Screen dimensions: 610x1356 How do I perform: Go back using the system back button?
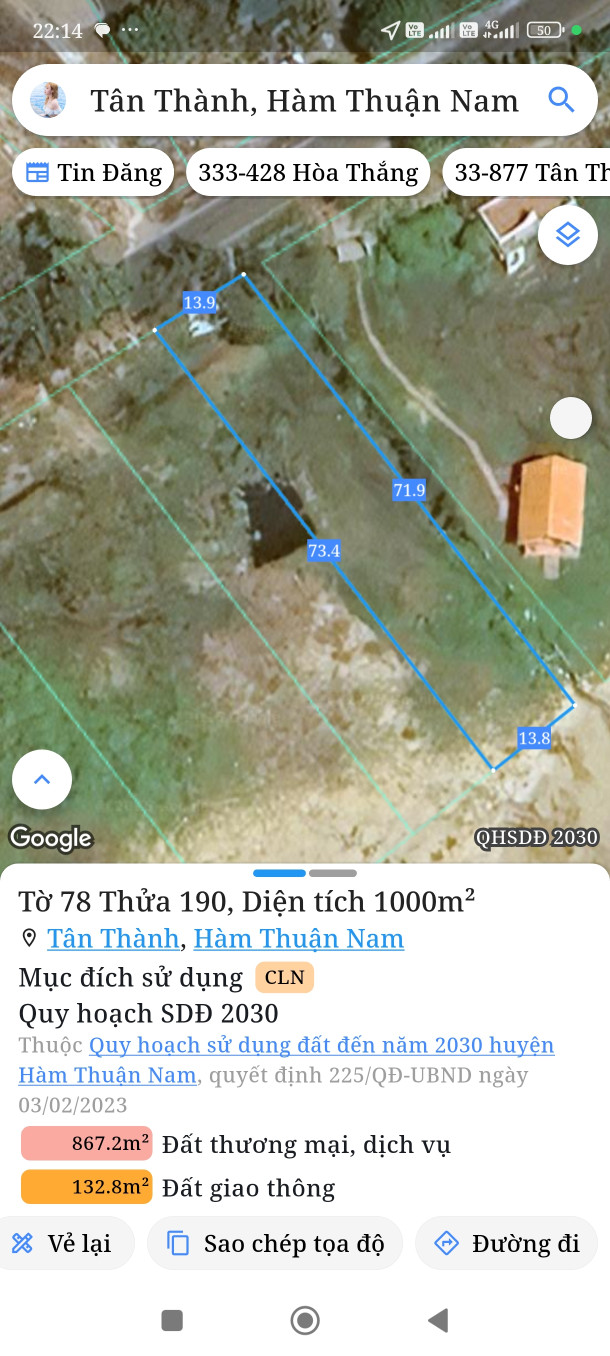[x=438, y=1321]
